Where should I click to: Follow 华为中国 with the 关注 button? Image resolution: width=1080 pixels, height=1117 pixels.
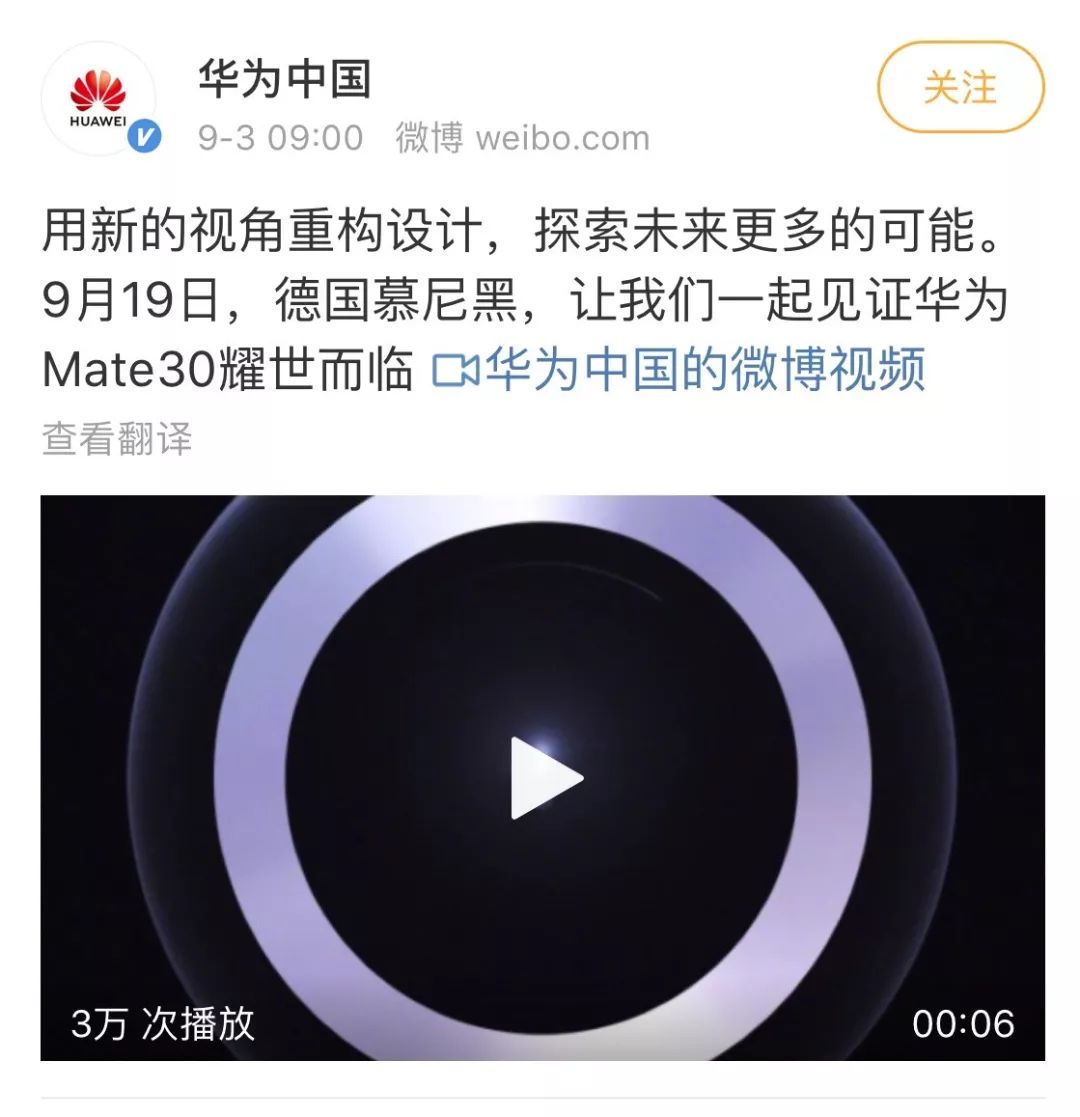tap(960, 88)
